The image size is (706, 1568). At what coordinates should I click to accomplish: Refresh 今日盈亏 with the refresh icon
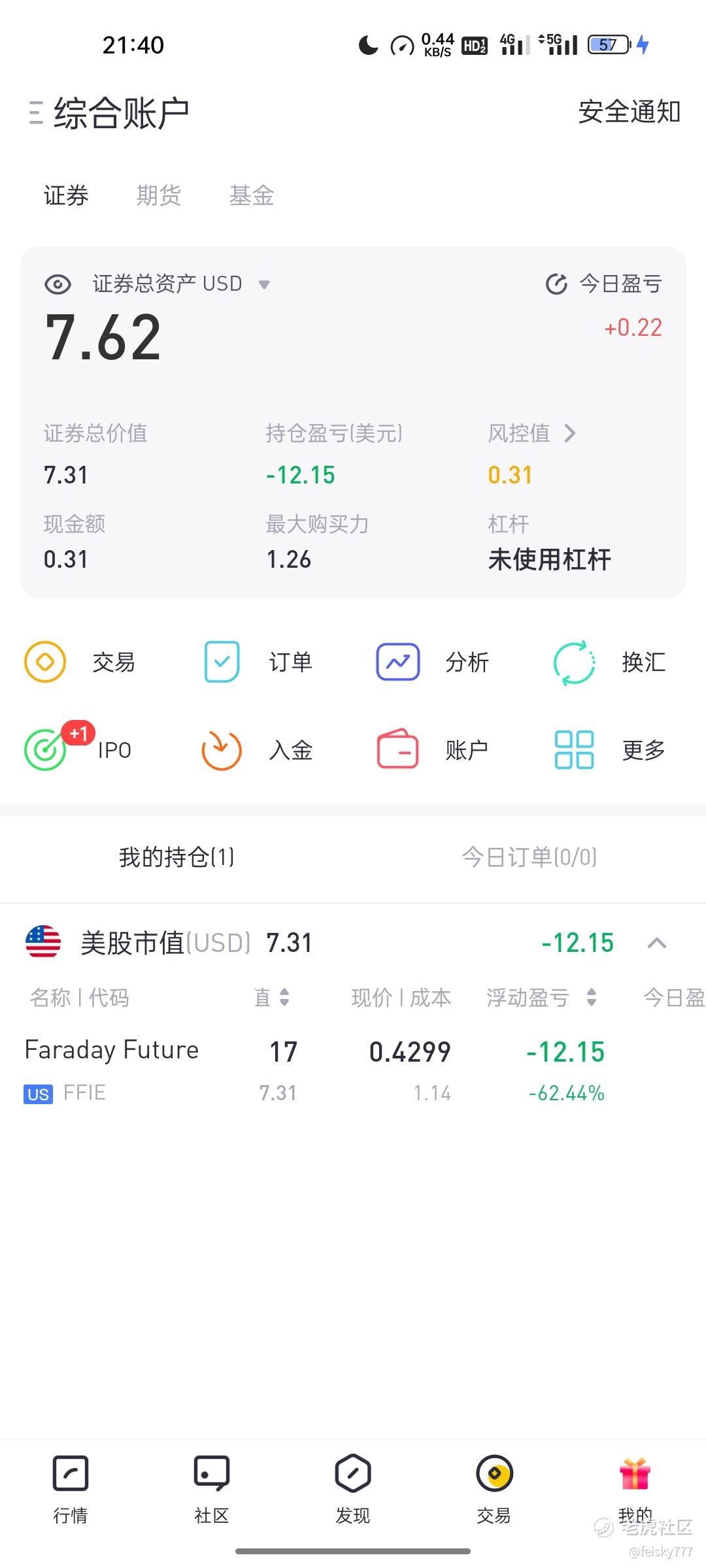click(x=556, y=284)
